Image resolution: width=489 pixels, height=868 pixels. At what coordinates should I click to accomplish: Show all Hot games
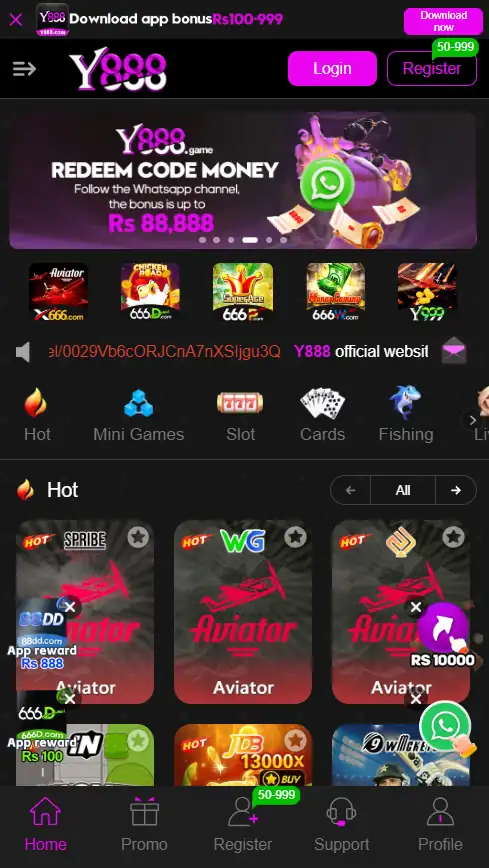tap(403, 490)
